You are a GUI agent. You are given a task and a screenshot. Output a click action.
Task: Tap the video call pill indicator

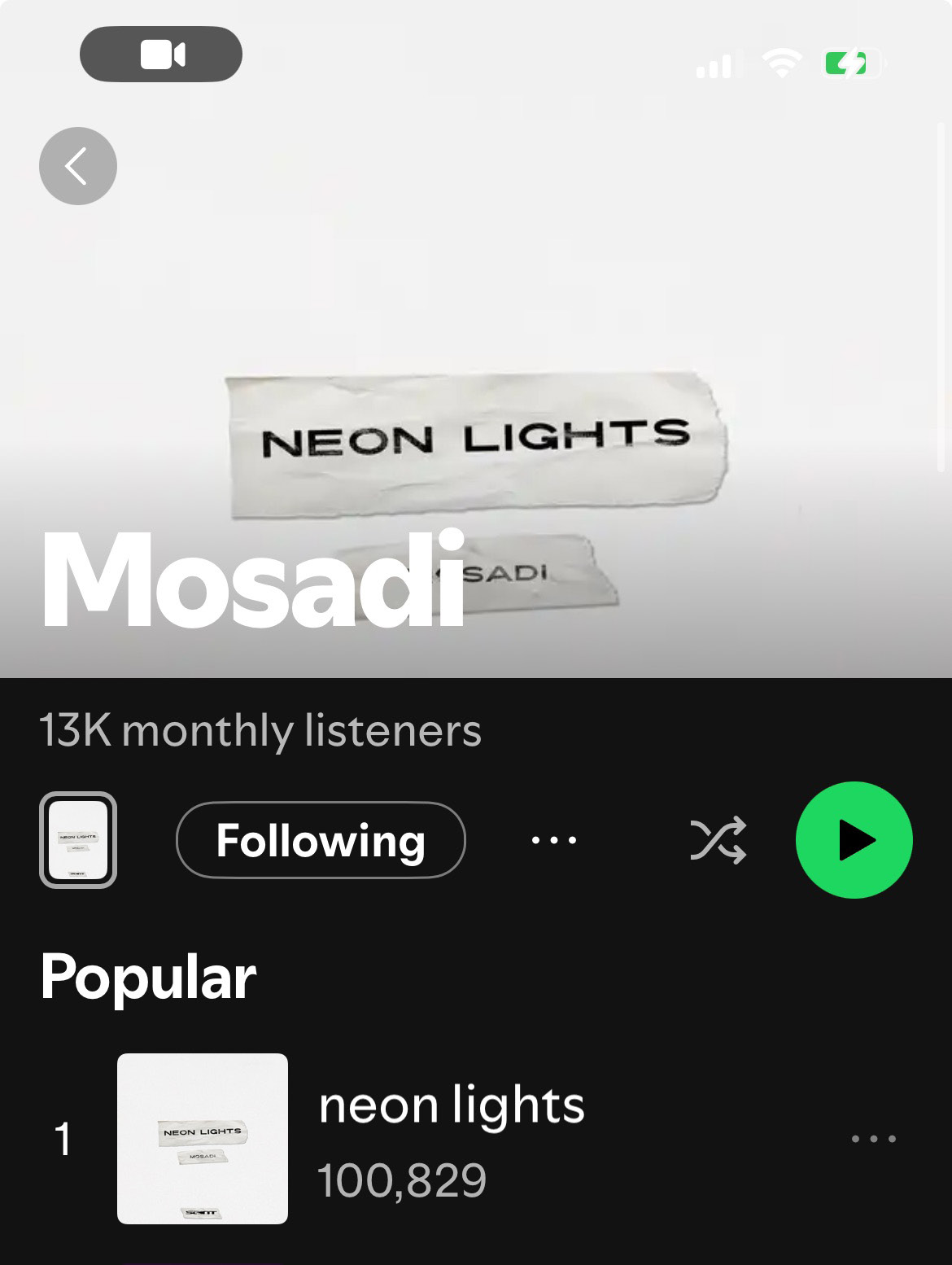tap(160, 53)
